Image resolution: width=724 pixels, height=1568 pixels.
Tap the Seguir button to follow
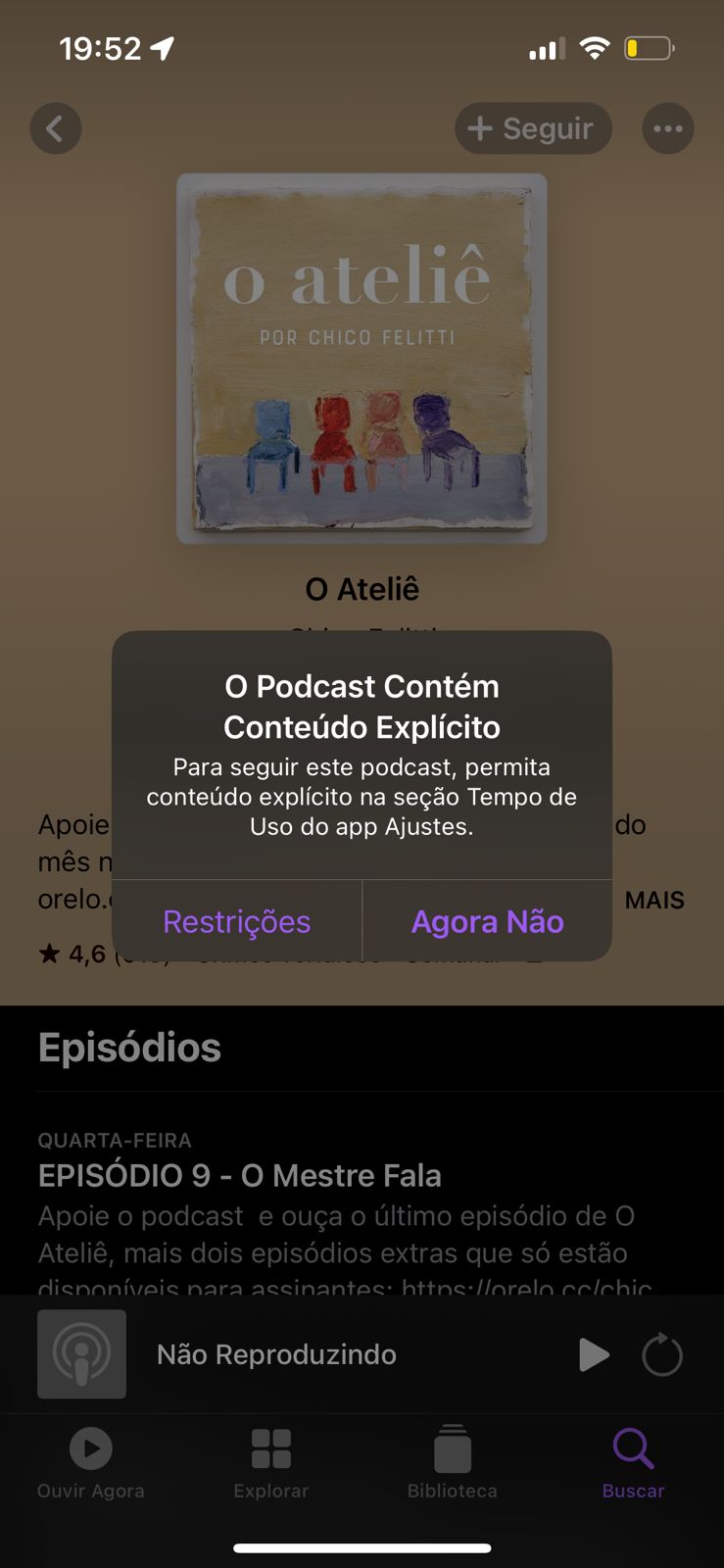coord(533,128)
